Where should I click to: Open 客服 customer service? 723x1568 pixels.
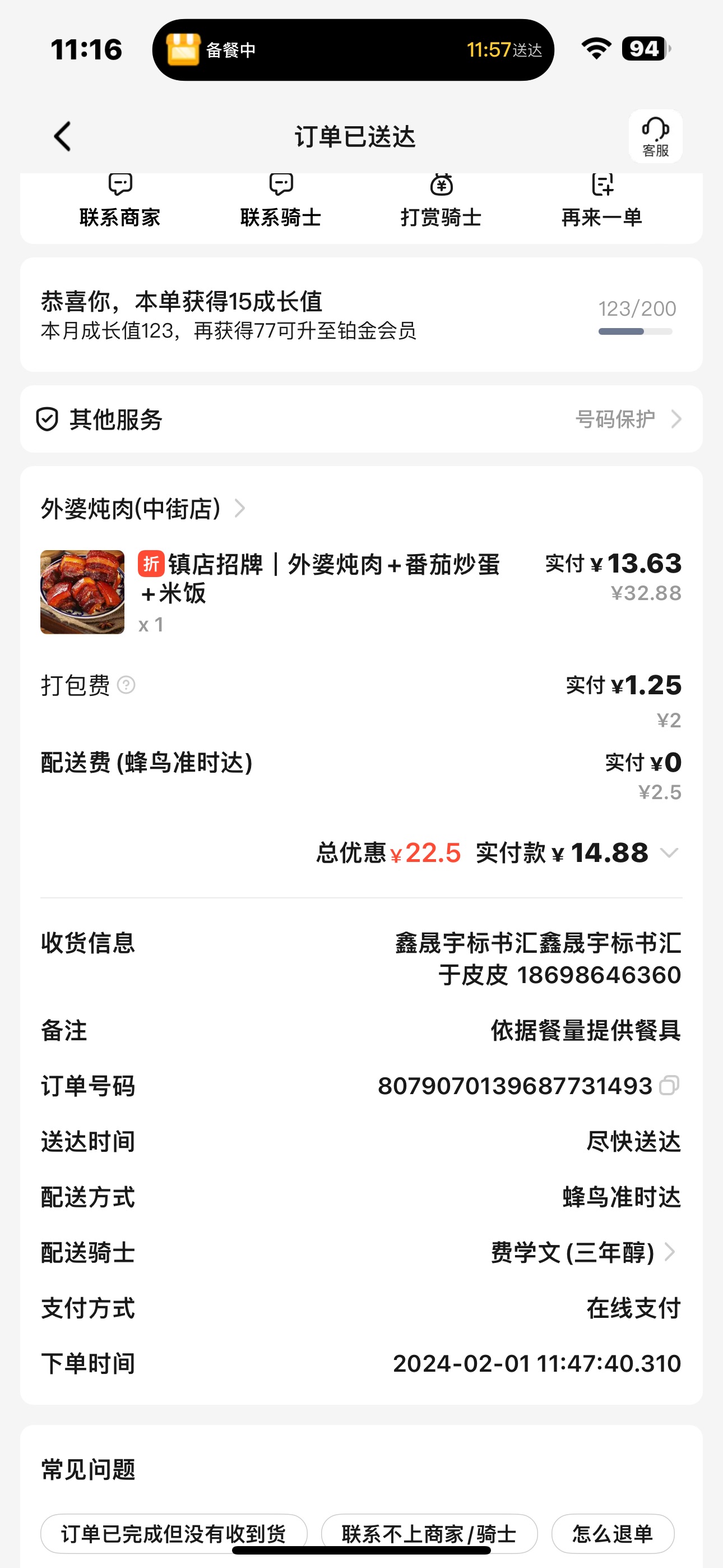click(x=655, y=136)
